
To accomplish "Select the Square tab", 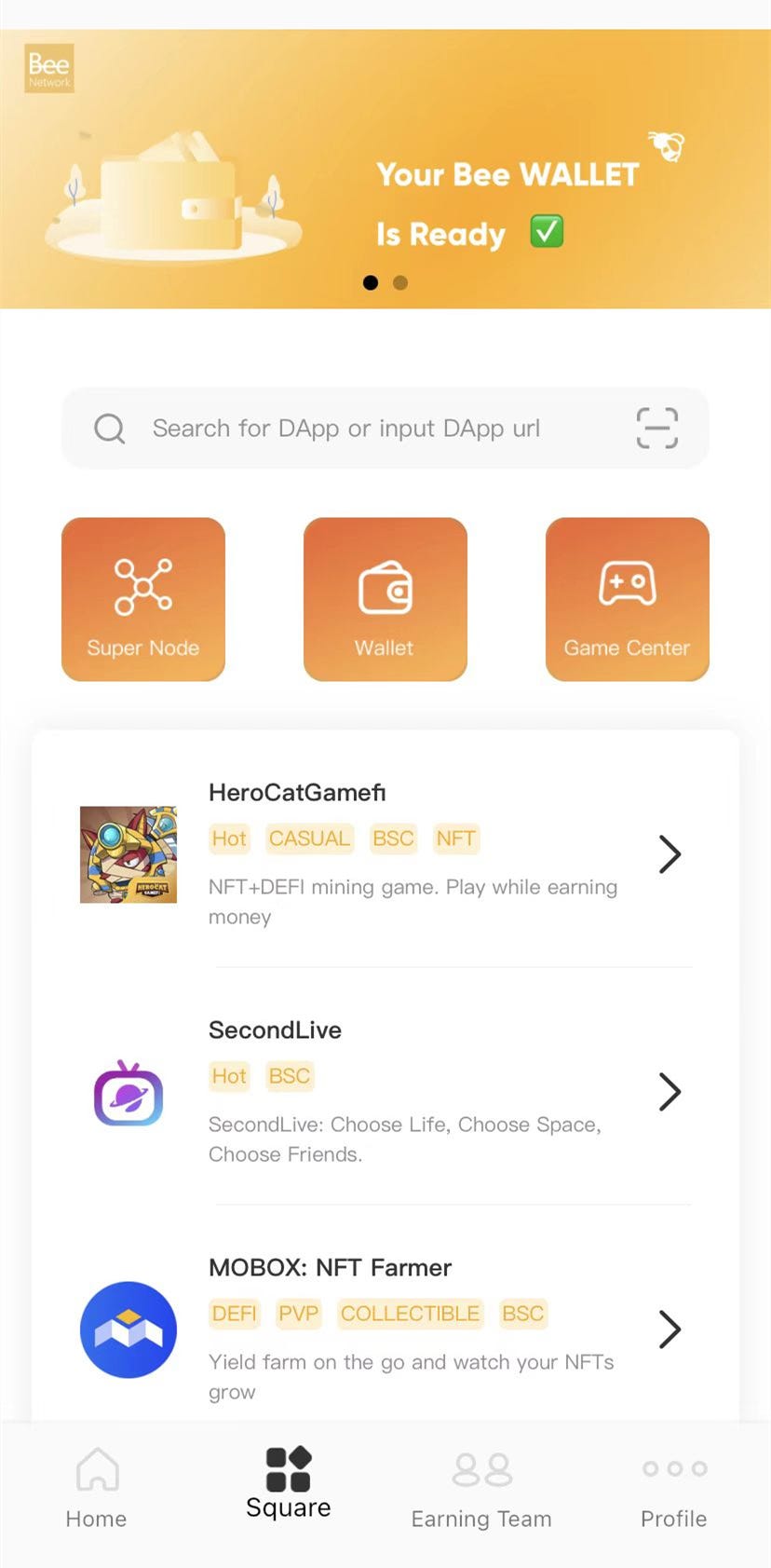I will pyautogui.click(x=289, y=1483).
